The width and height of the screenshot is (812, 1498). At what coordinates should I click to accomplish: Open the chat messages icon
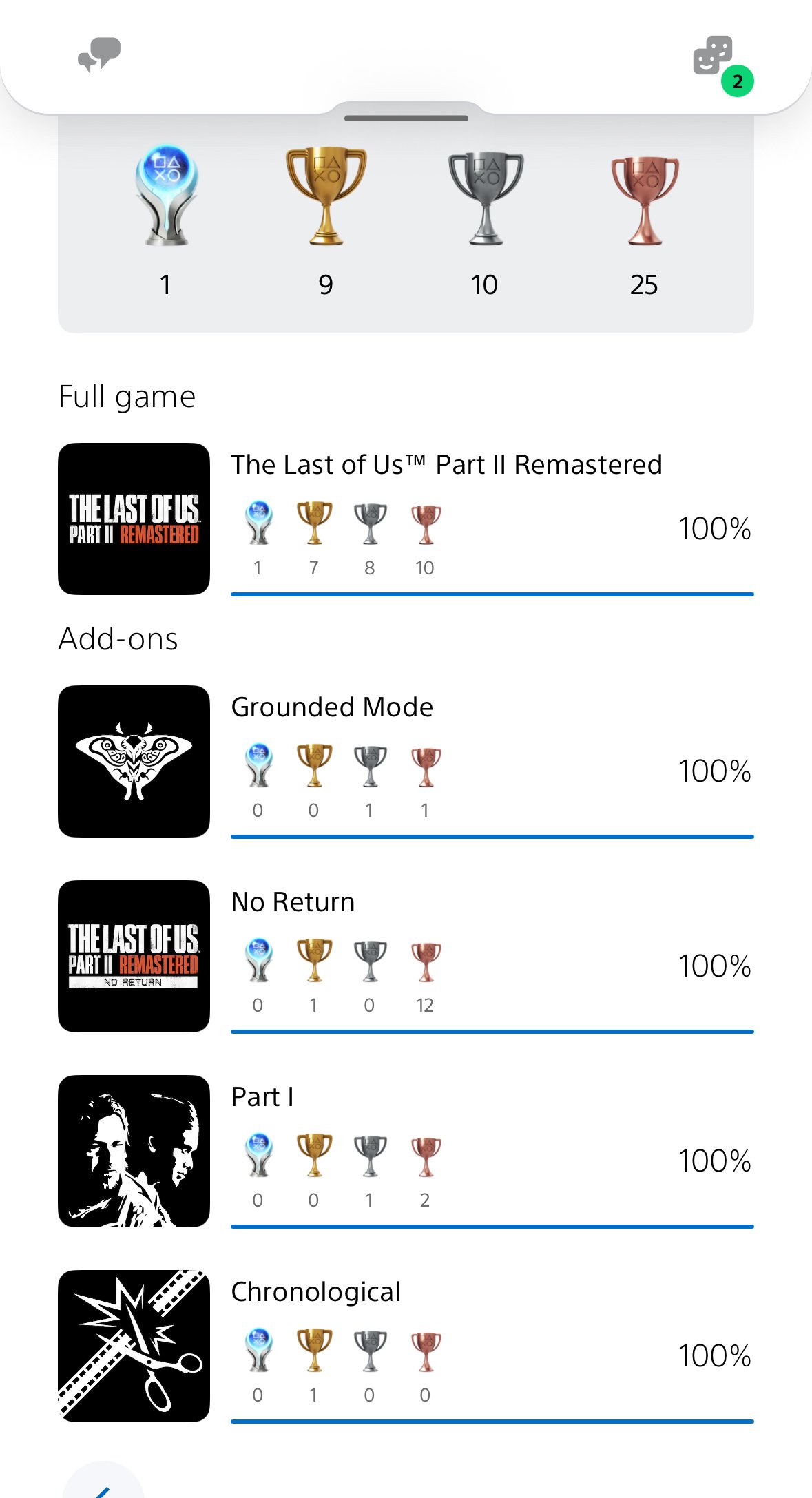tap(99, 55)
